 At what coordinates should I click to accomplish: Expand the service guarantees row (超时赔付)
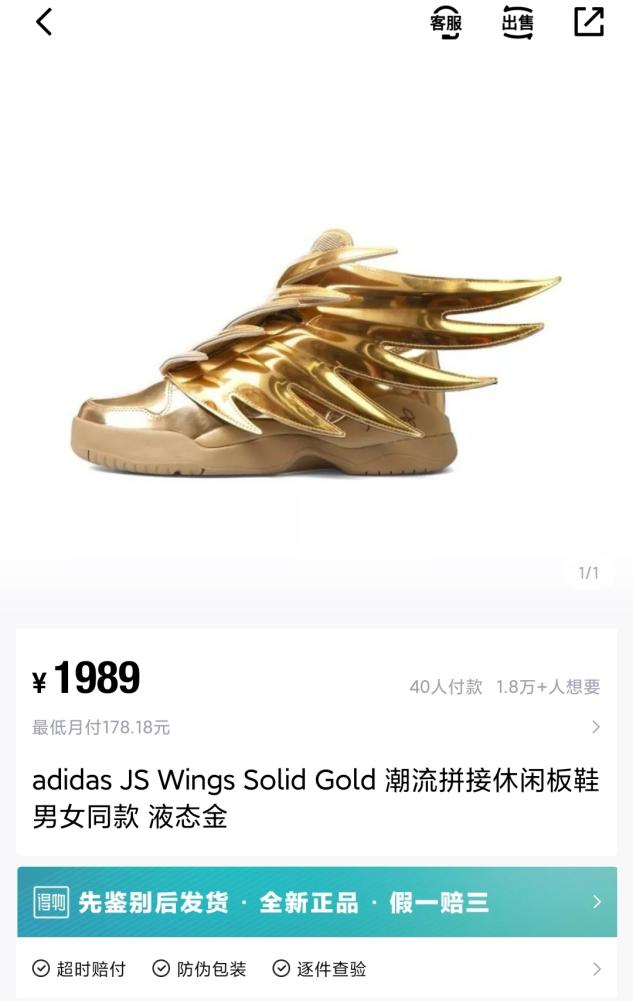click(x=316, y=969)
